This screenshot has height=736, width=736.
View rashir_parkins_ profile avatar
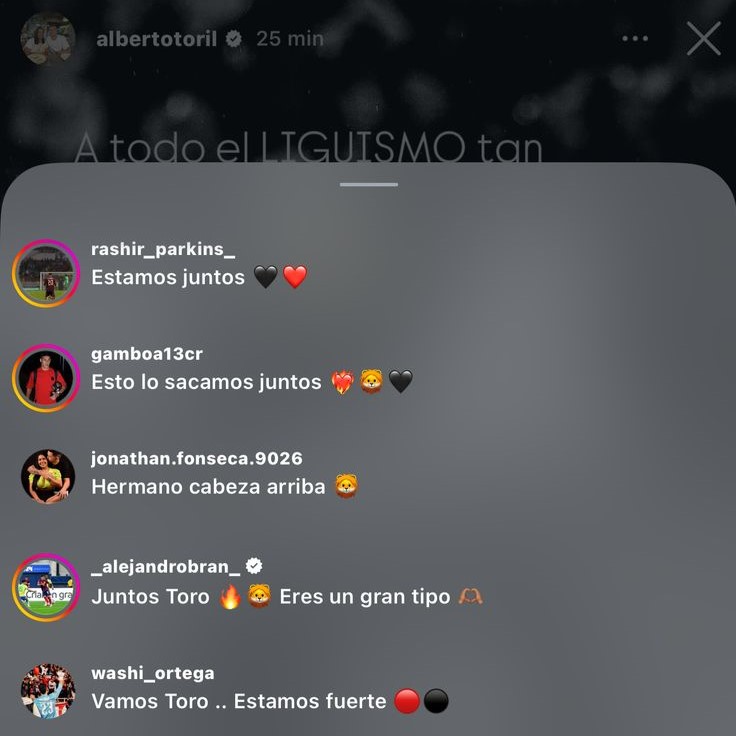[46, 273]
